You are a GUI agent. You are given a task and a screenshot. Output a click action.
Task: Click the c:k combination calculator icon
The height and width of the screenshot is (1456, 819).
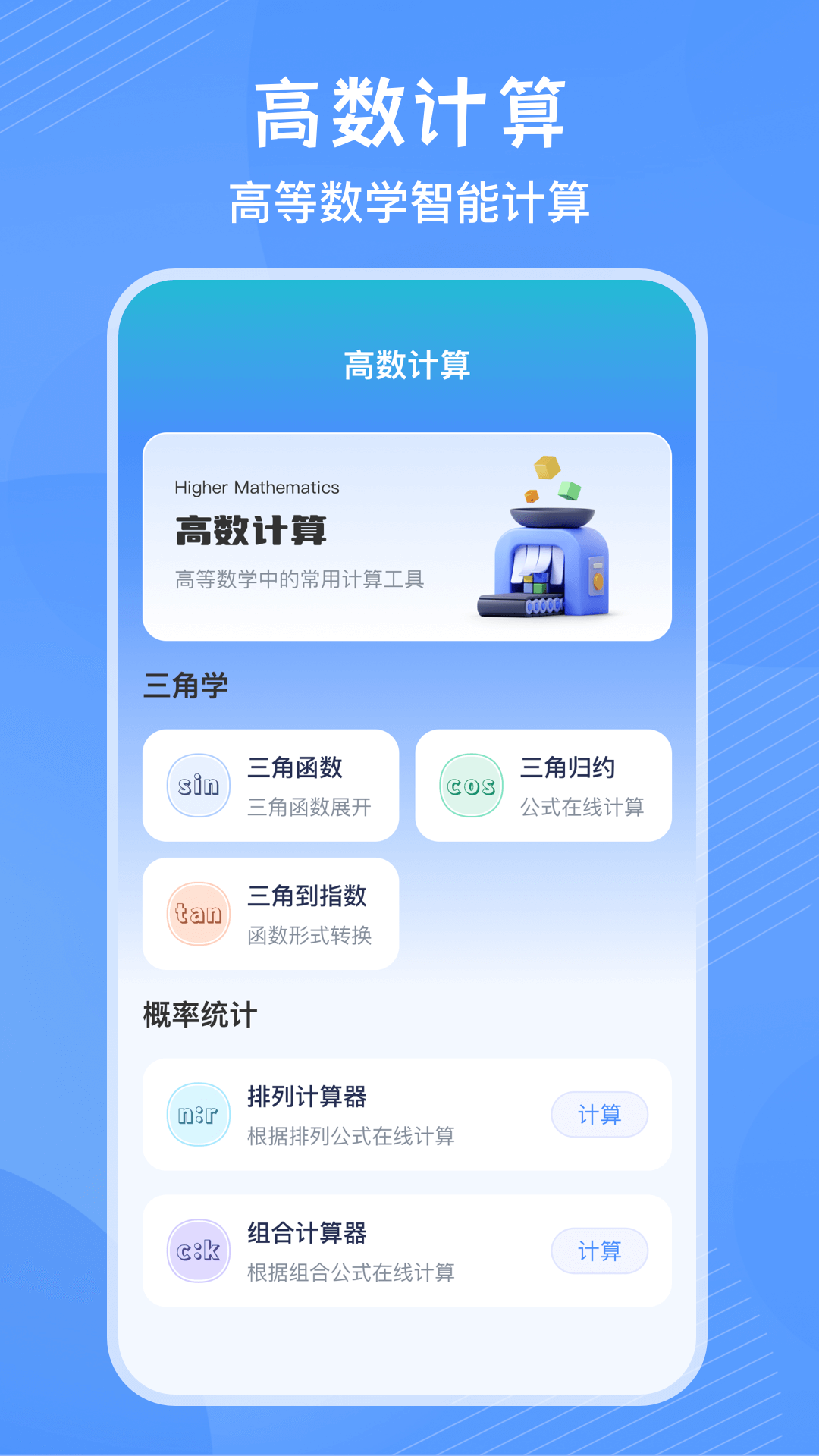pos(198,1251)
